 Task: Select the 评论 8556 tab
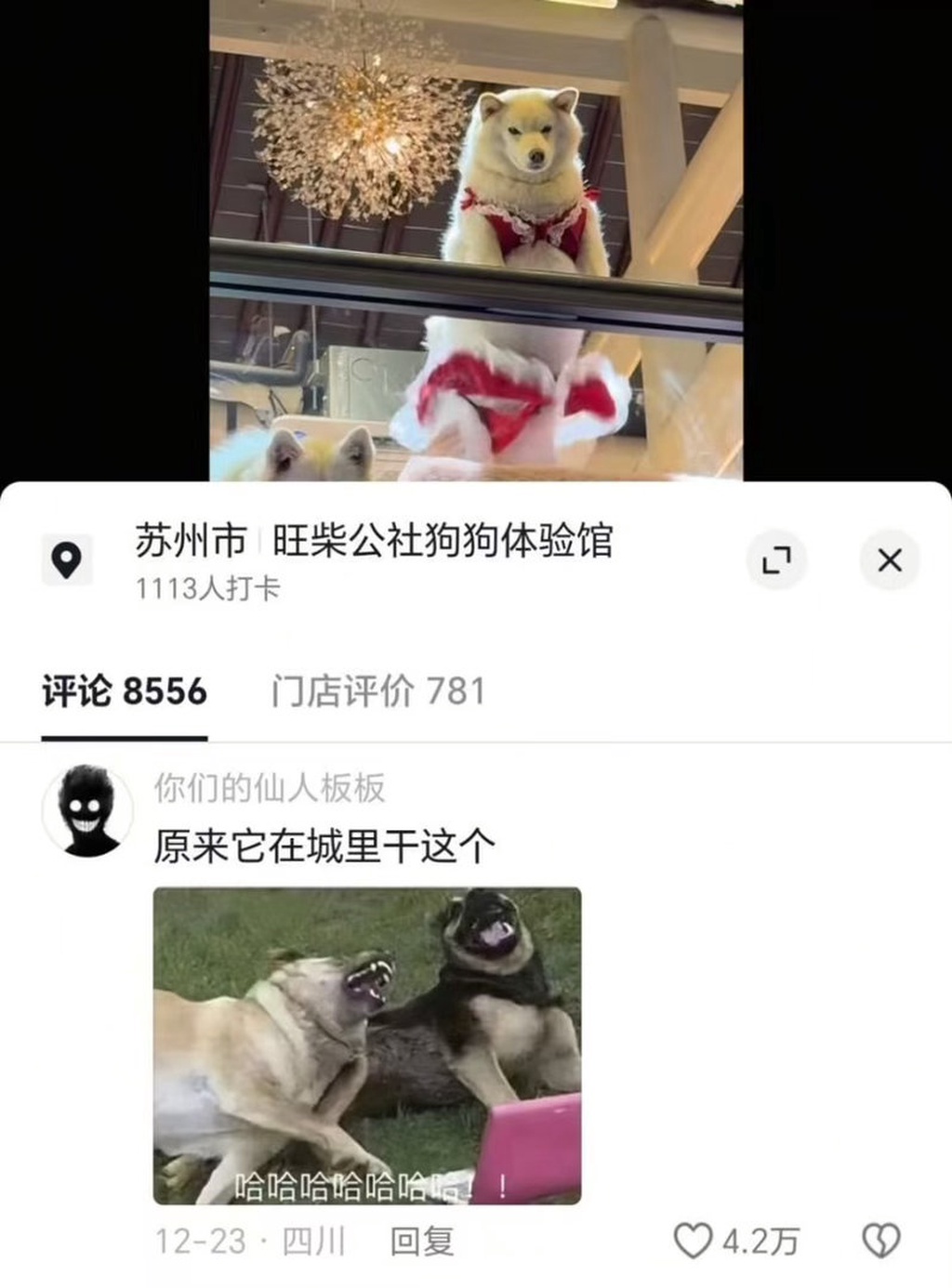[x=125, y=692]
